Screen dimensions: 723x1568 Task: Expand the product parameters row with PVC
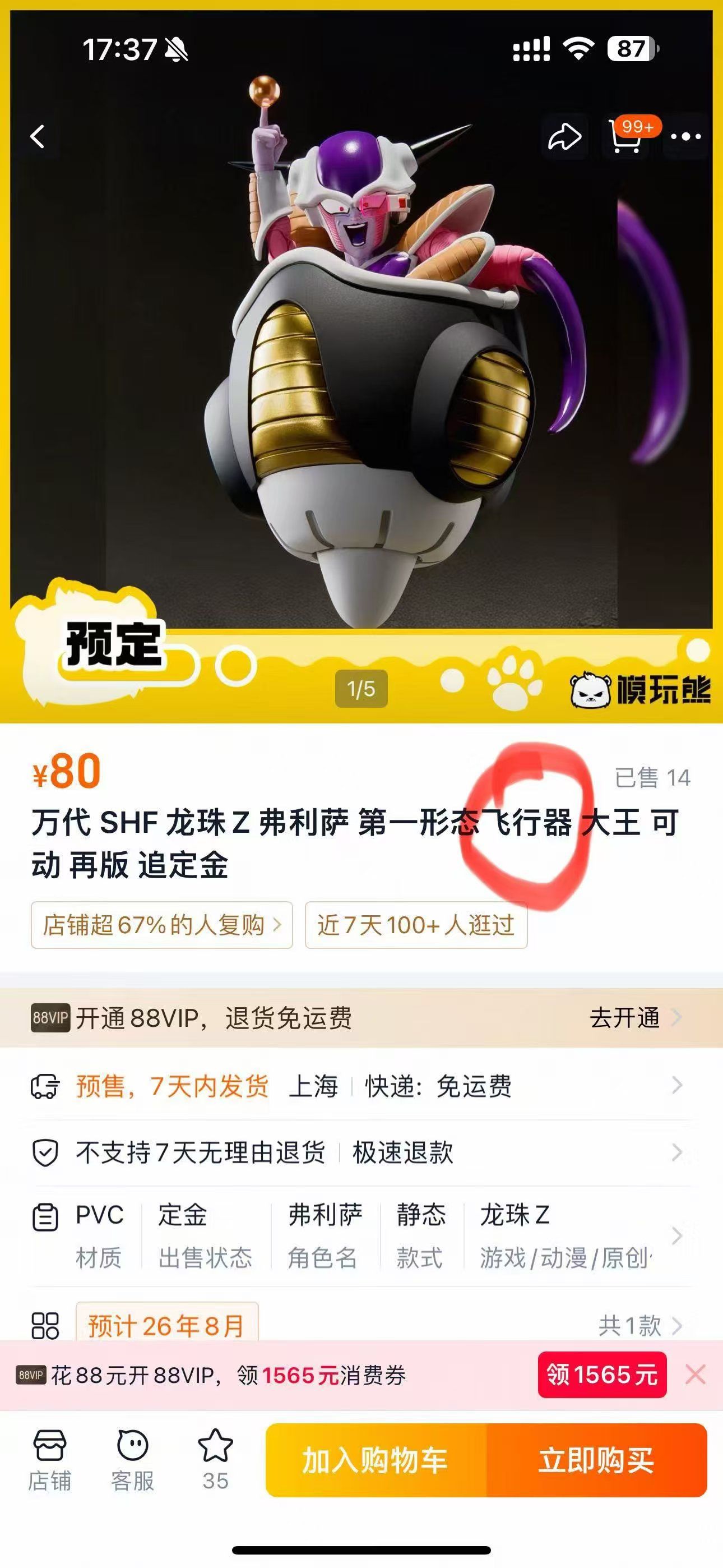361,1235
